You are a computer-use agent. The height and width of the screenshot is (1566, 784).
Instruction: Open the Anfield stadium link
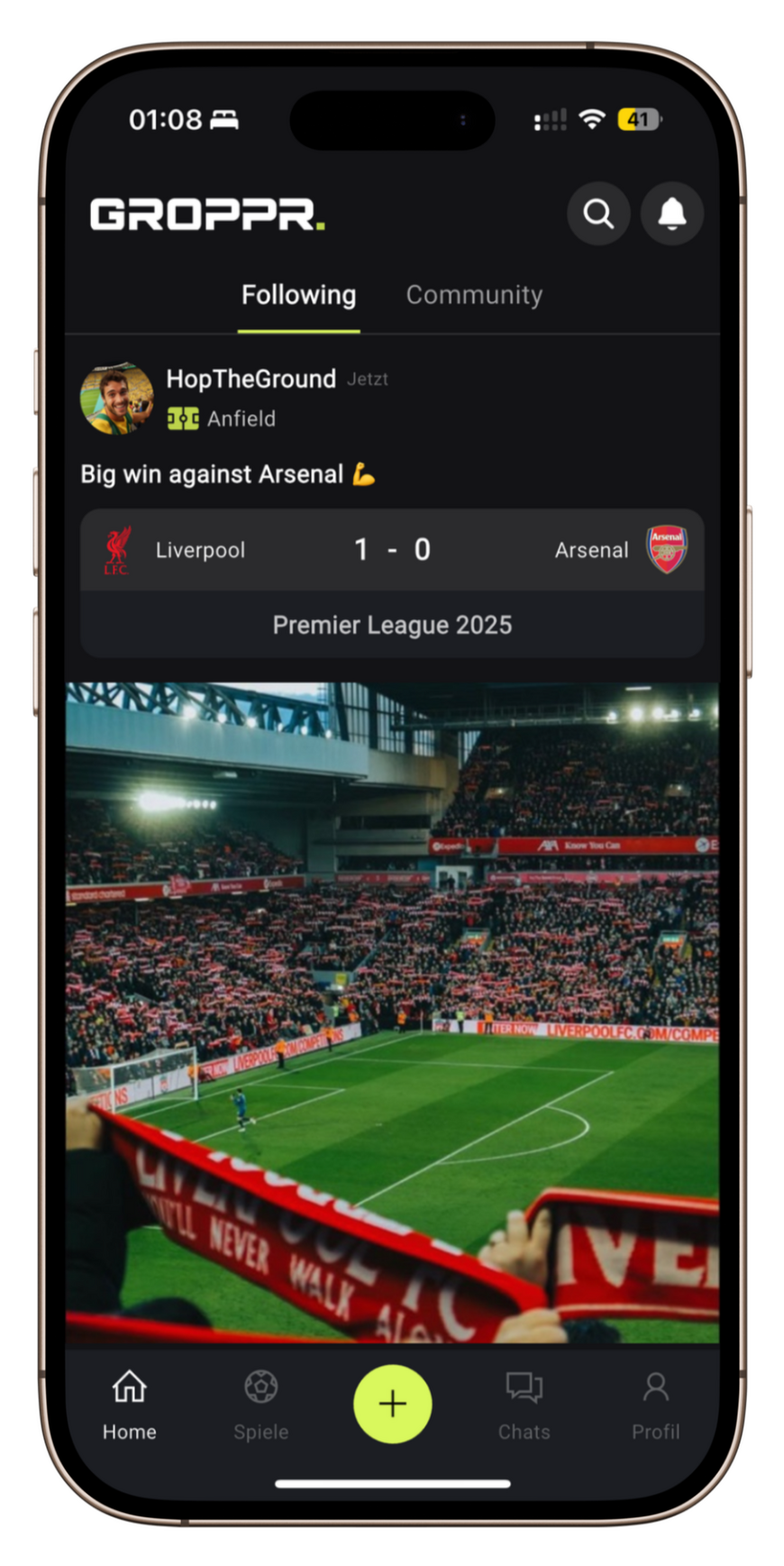pyautogui.click(x=241, y=418)
